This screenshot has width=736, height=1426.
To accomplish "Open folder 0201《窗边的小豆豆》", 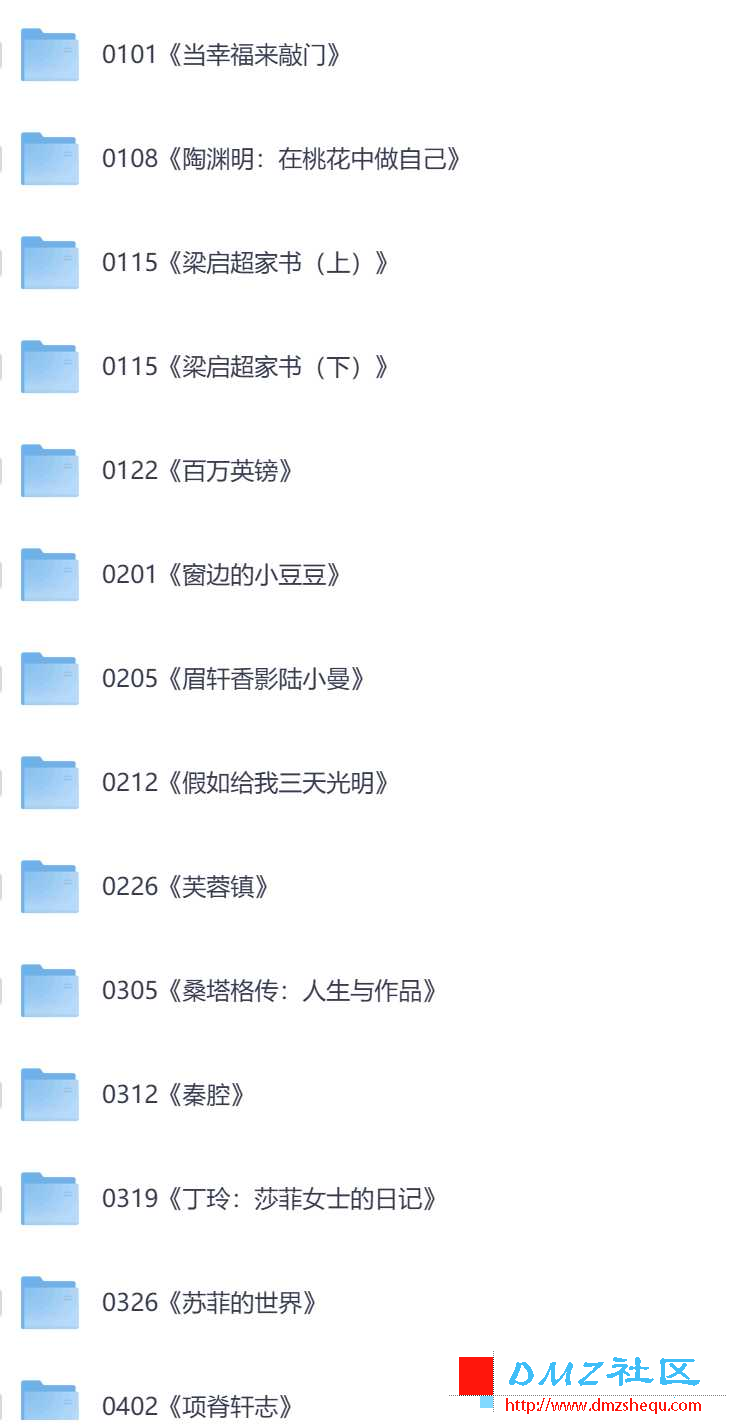I will 221,575.
